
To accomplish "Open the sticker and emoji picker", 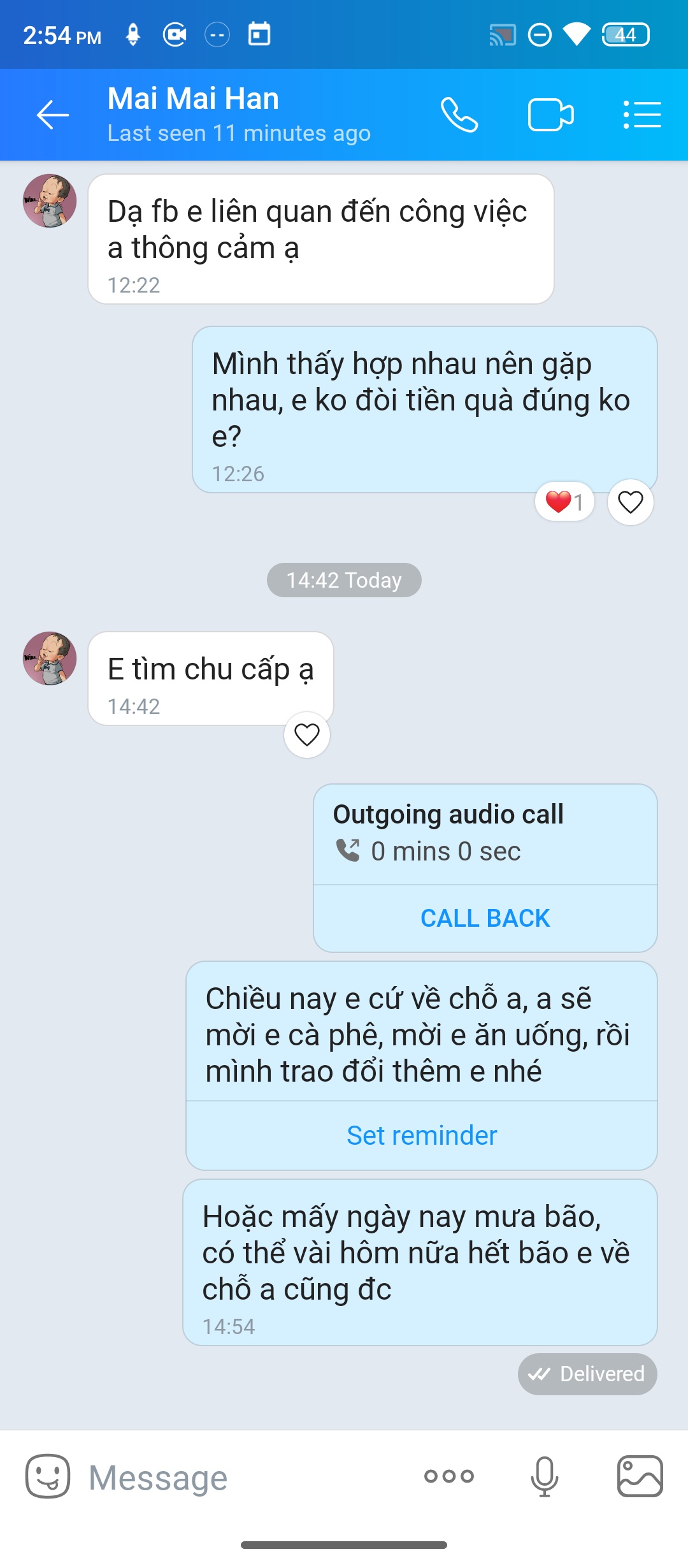I will tap(47, 1476).
